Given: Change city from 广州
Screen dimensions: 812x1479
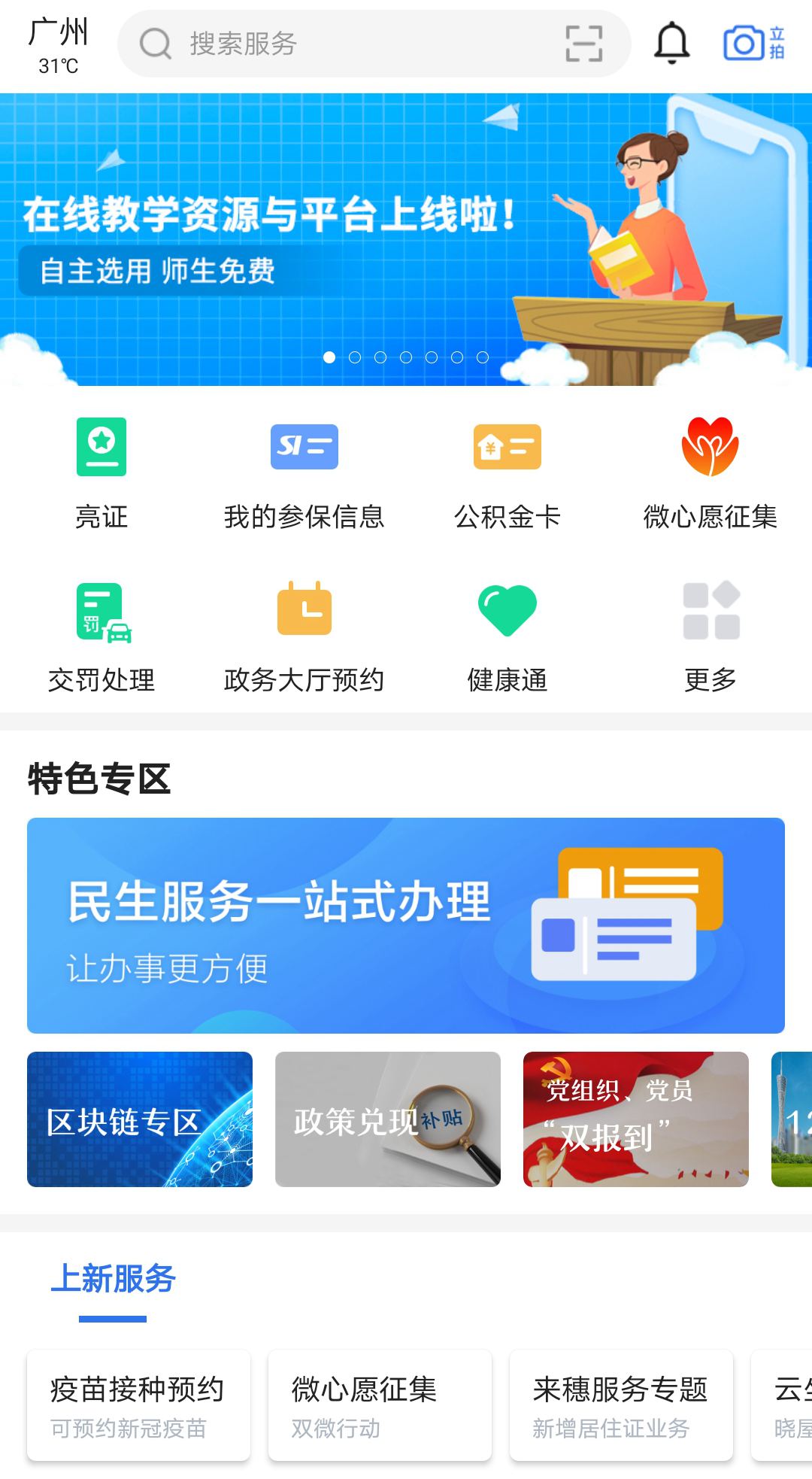Looking at the screenshot, I should [x=58, y=45].
